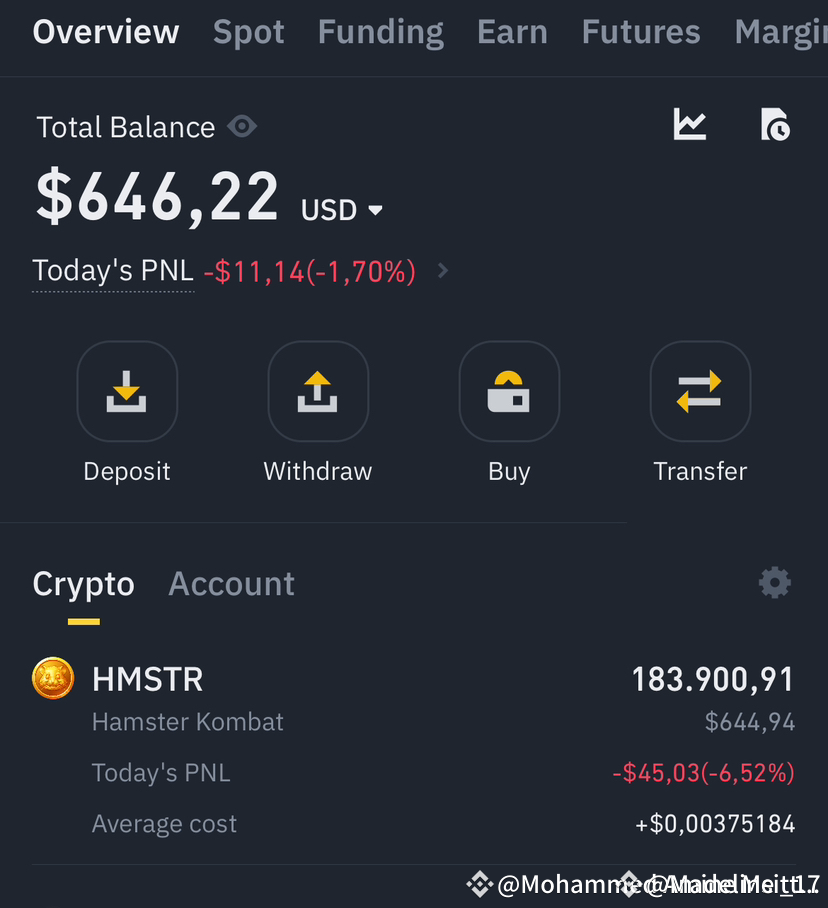
Task: Open the balance chart analysis icon
Action: [x=690, y=125]
